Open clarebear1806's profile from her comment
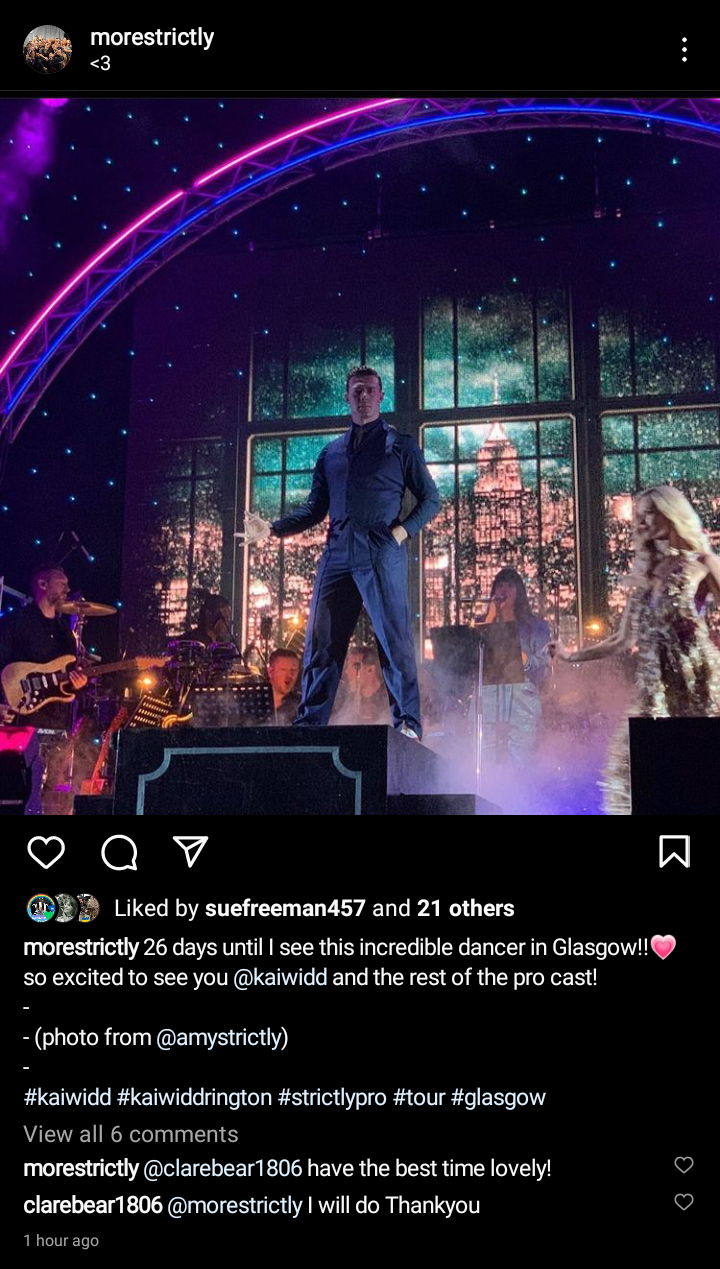 (x=92, y=1206)
